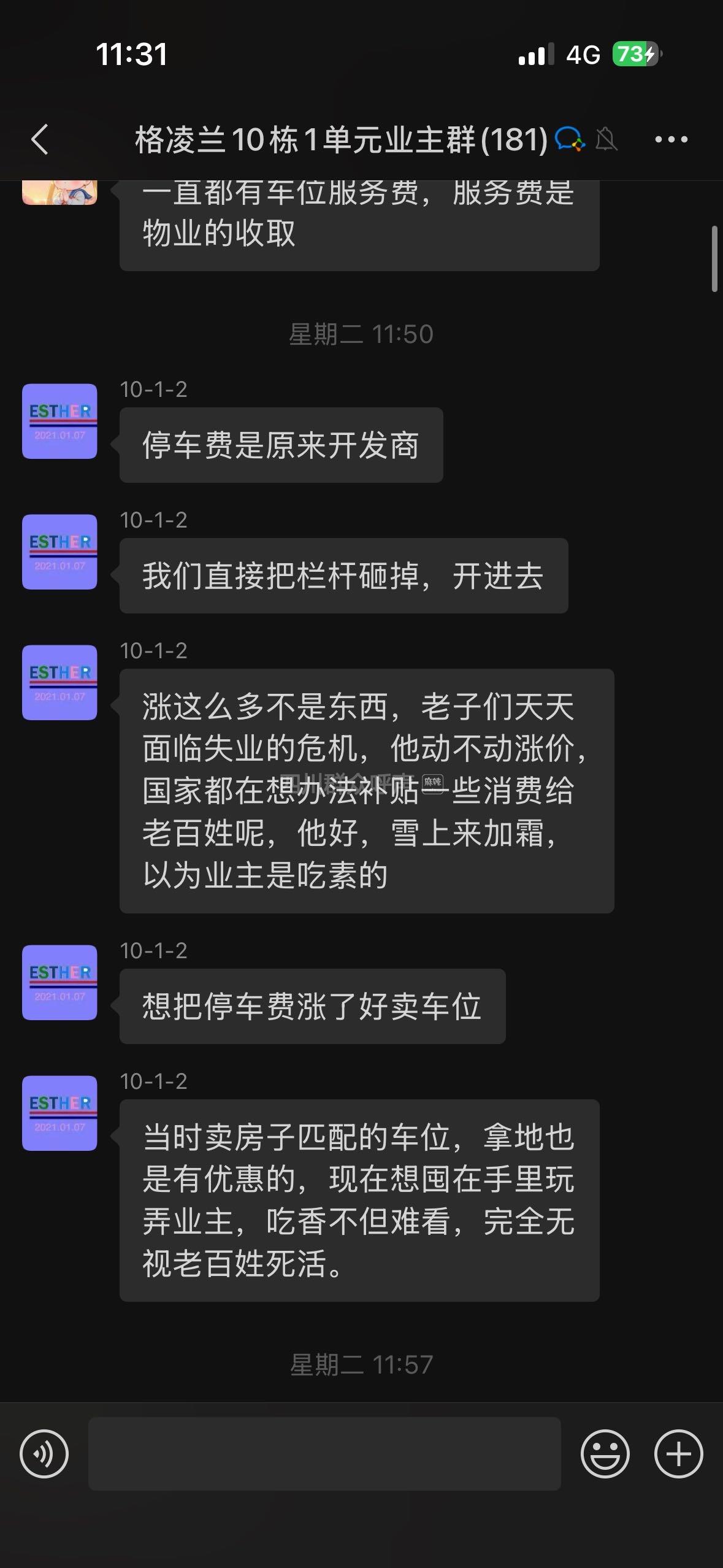Open avatar of sender of 停车费是原来开发商

pyautogui.click(x=59, y=421)
